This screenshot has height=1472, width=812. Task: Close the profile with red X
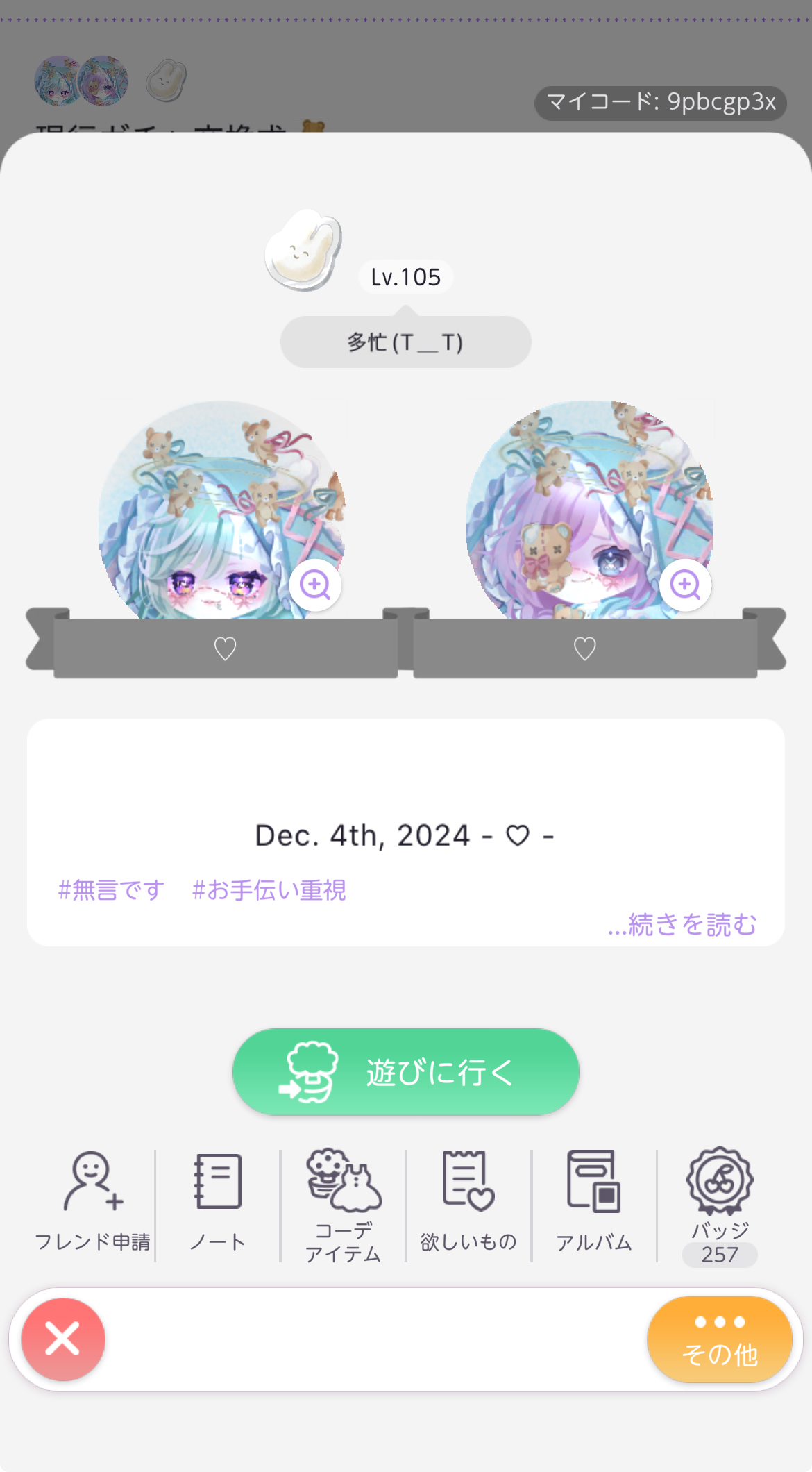point(63,1339)
